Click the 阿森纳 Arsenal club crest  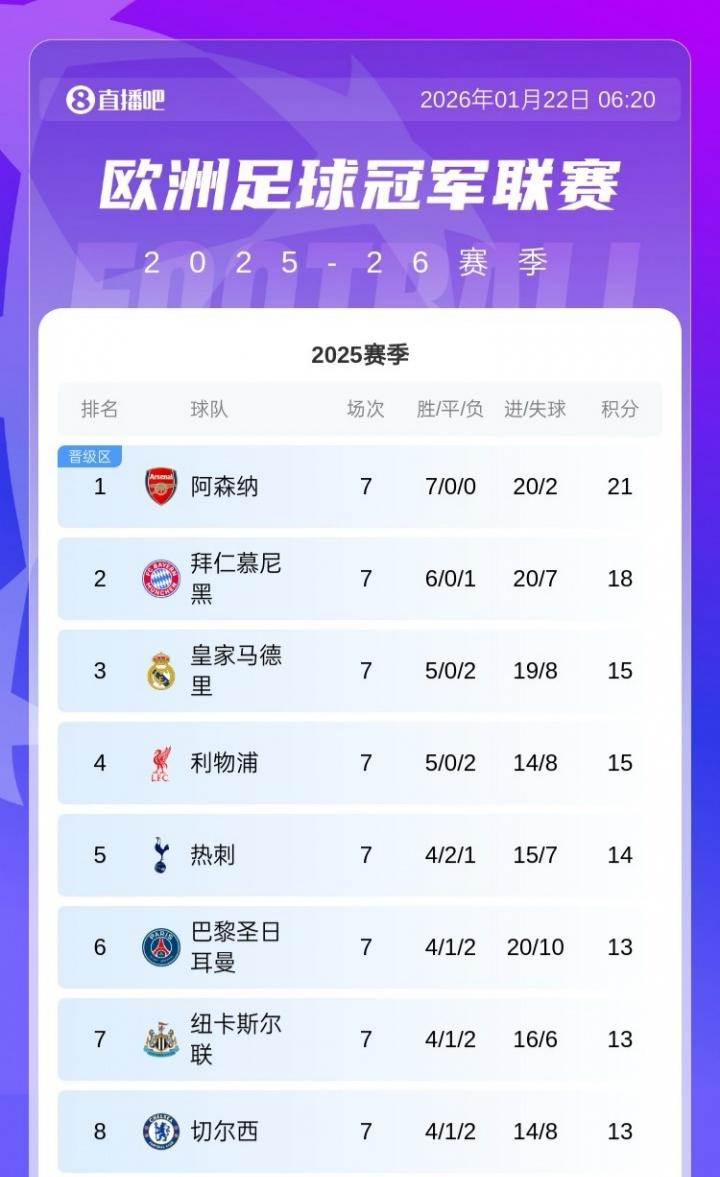(161, 487)
